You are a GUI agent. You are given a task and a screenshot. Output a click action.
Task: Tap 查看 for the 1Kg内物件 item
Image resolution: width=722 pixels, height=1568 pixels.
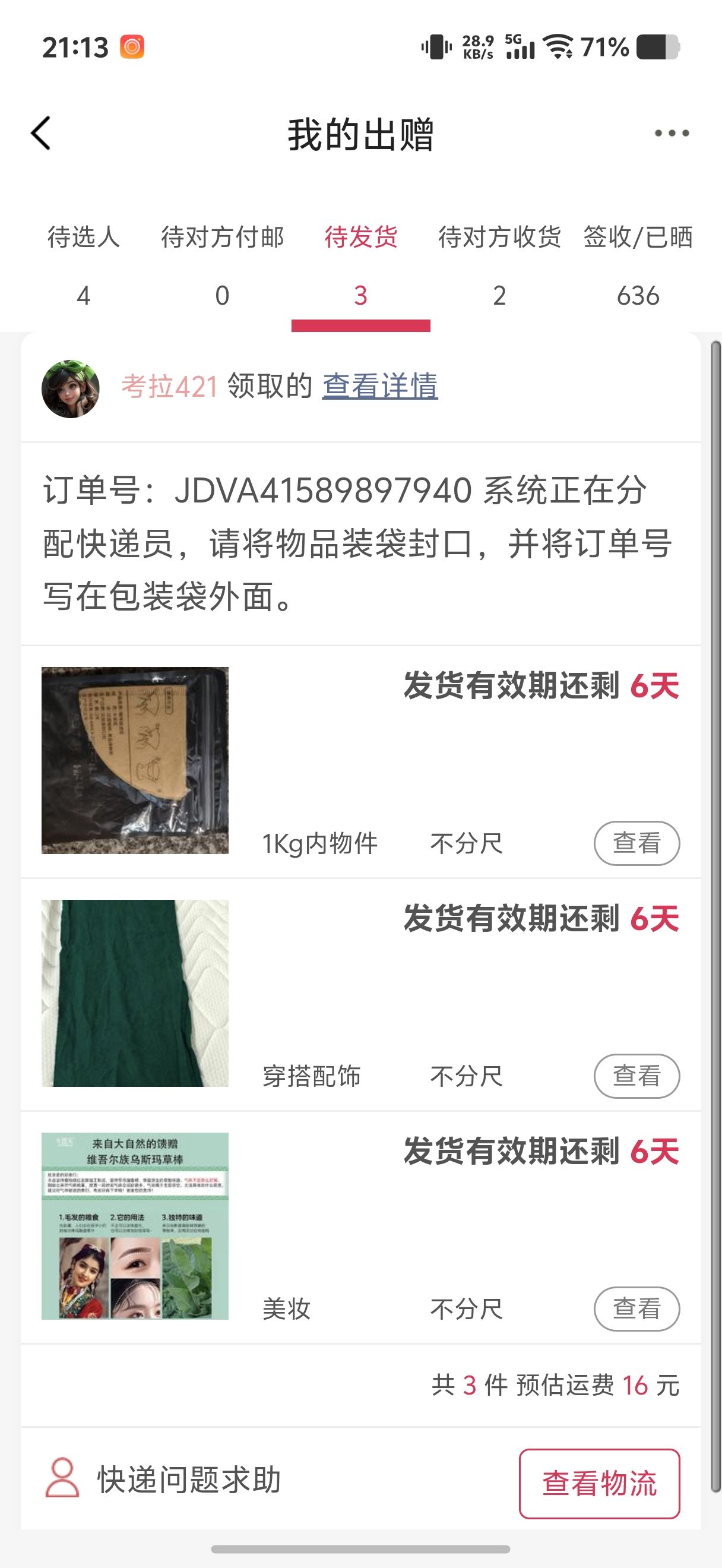pos(636,843)
